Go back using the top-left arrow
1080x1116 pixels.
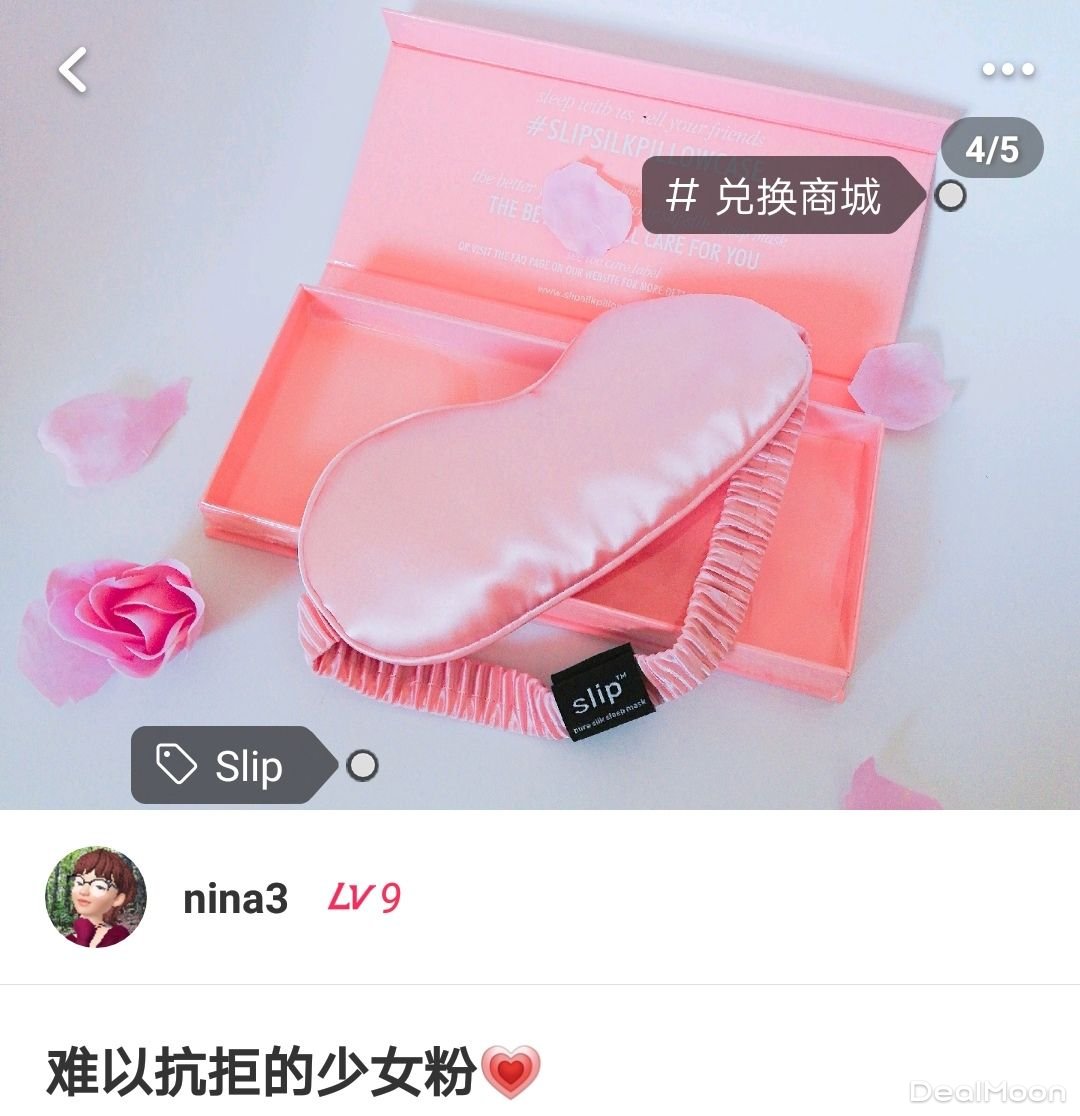point(73,70)
